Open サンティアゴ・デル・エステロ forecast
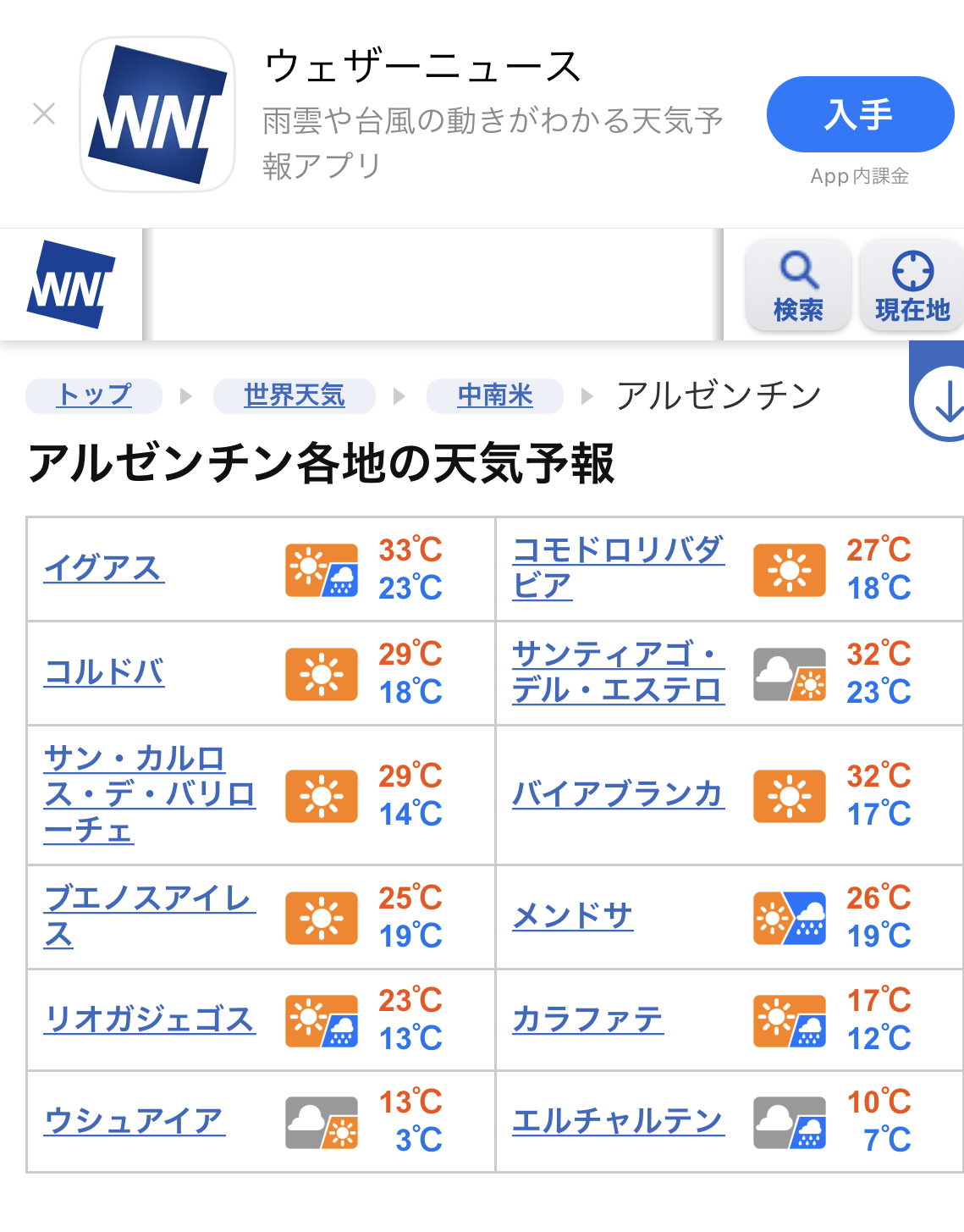The height and width of the screenshot is (1232, 964). coord(617,672)
